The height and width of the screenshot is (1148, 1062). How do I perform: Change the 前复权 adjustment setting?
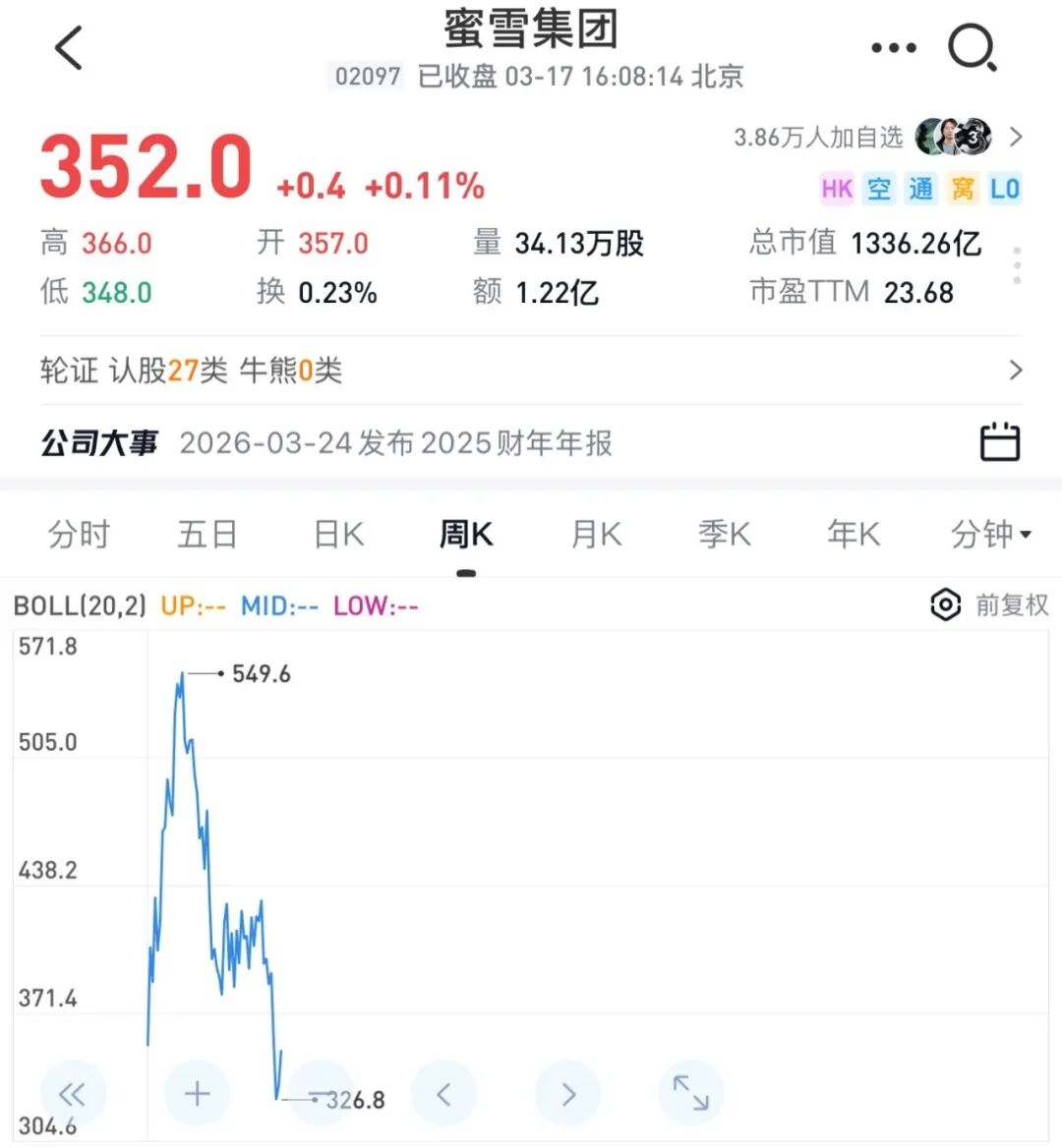click(x=990, y=604)
